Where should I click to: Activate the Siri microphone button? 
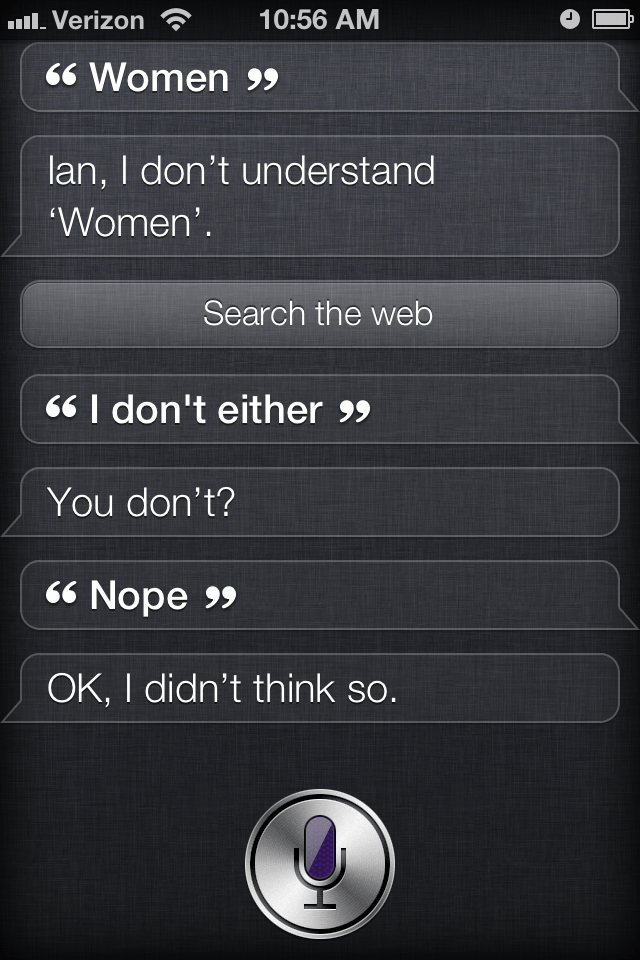(319, 862)
